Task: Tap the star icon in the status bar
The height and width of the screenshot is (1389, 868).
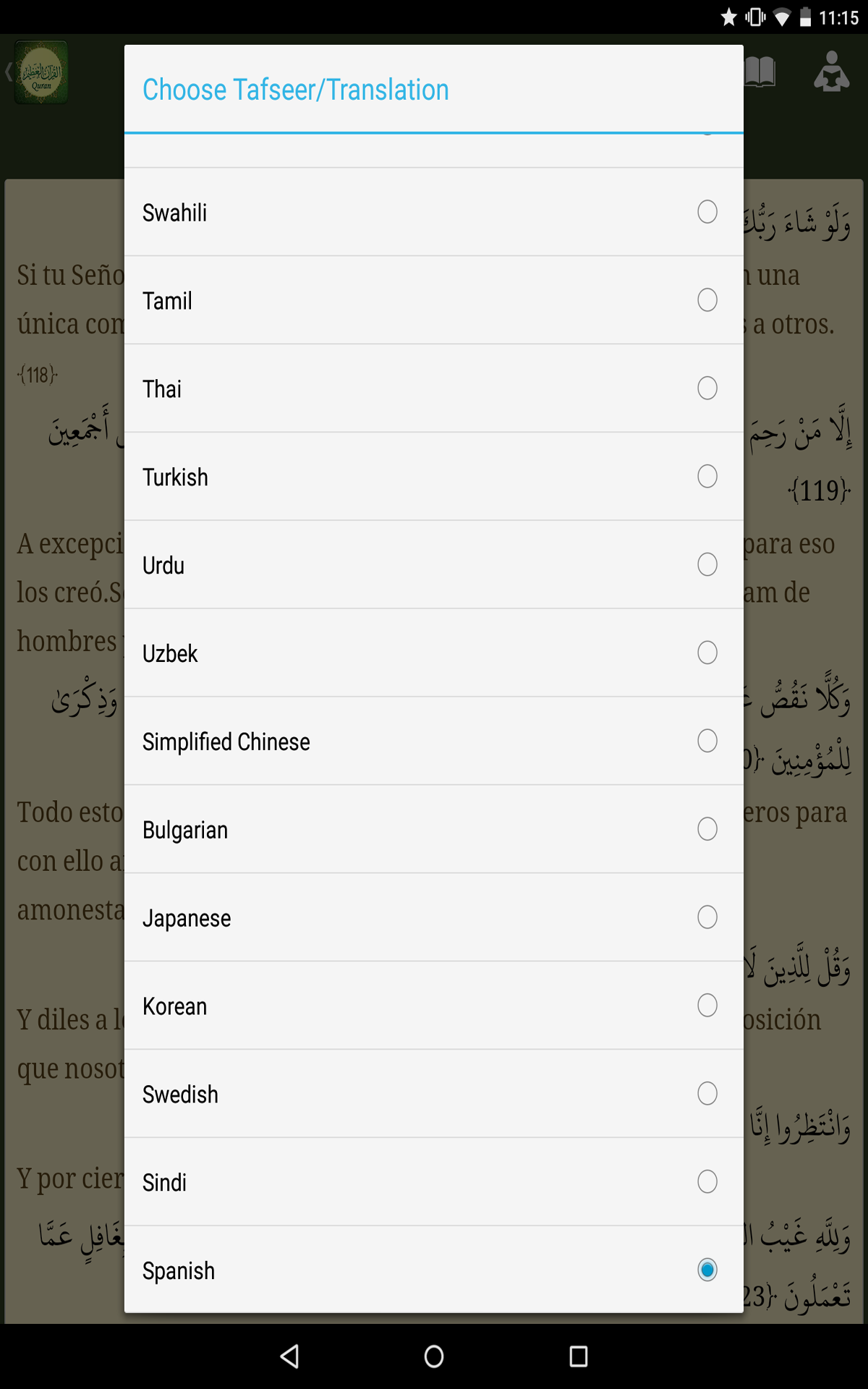Action: click(x=728, y=19)
